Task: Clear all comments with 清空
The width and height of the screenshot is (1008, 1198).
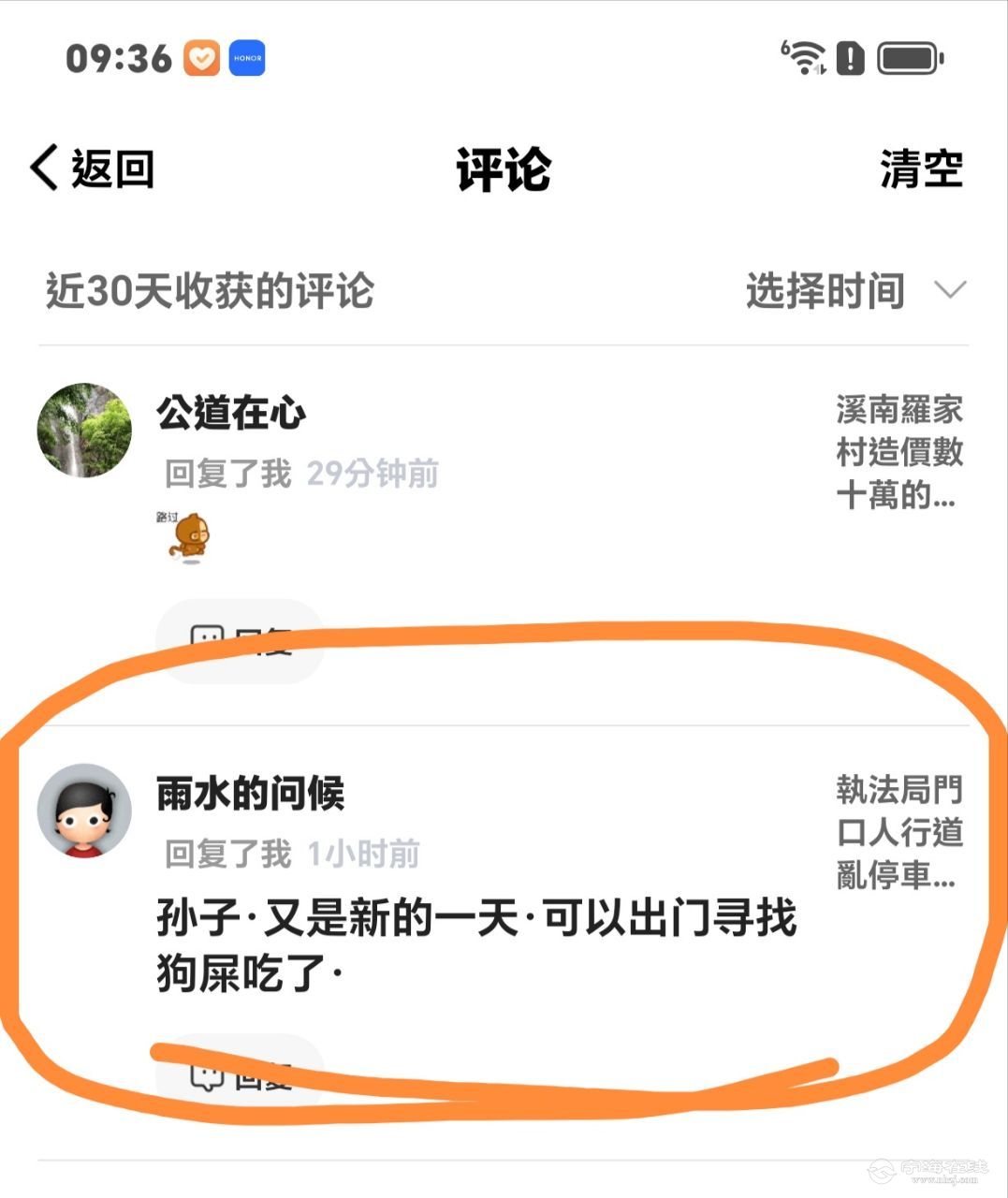Action: (920, 169)
